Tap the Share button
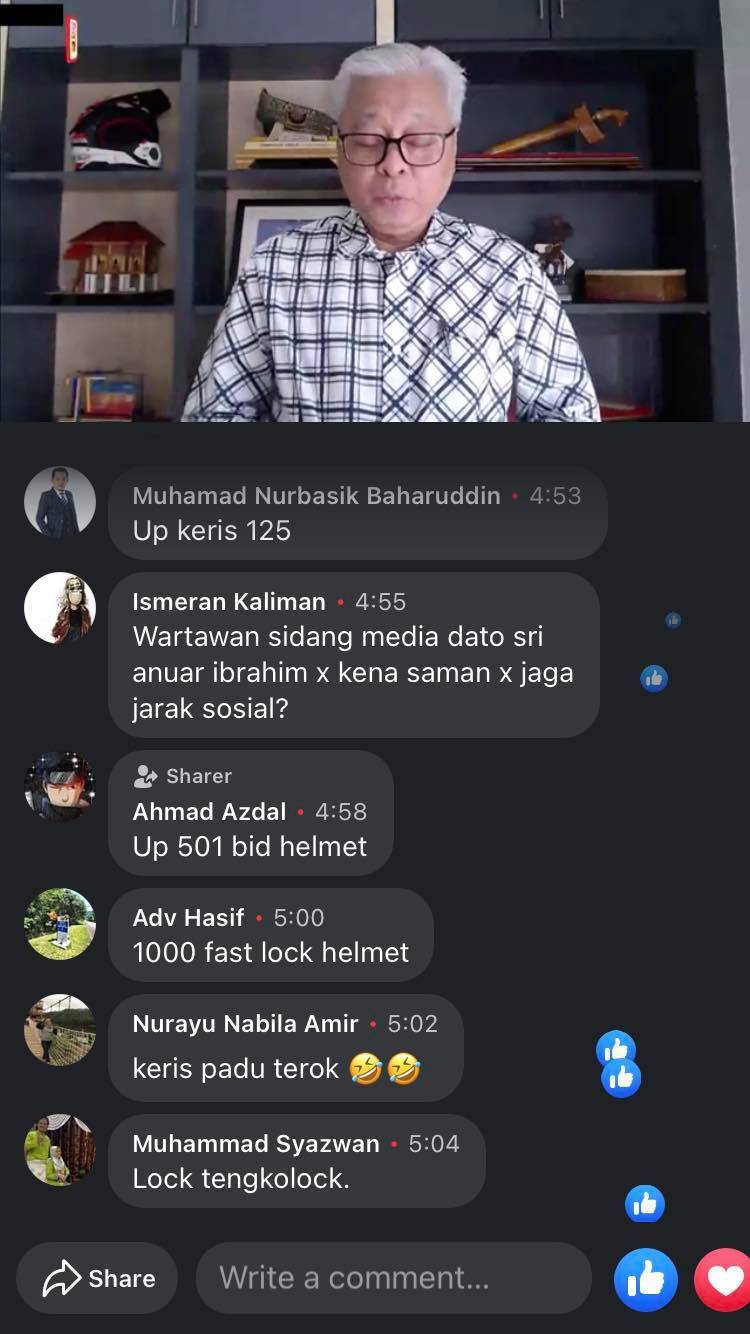 [98, 1278]
